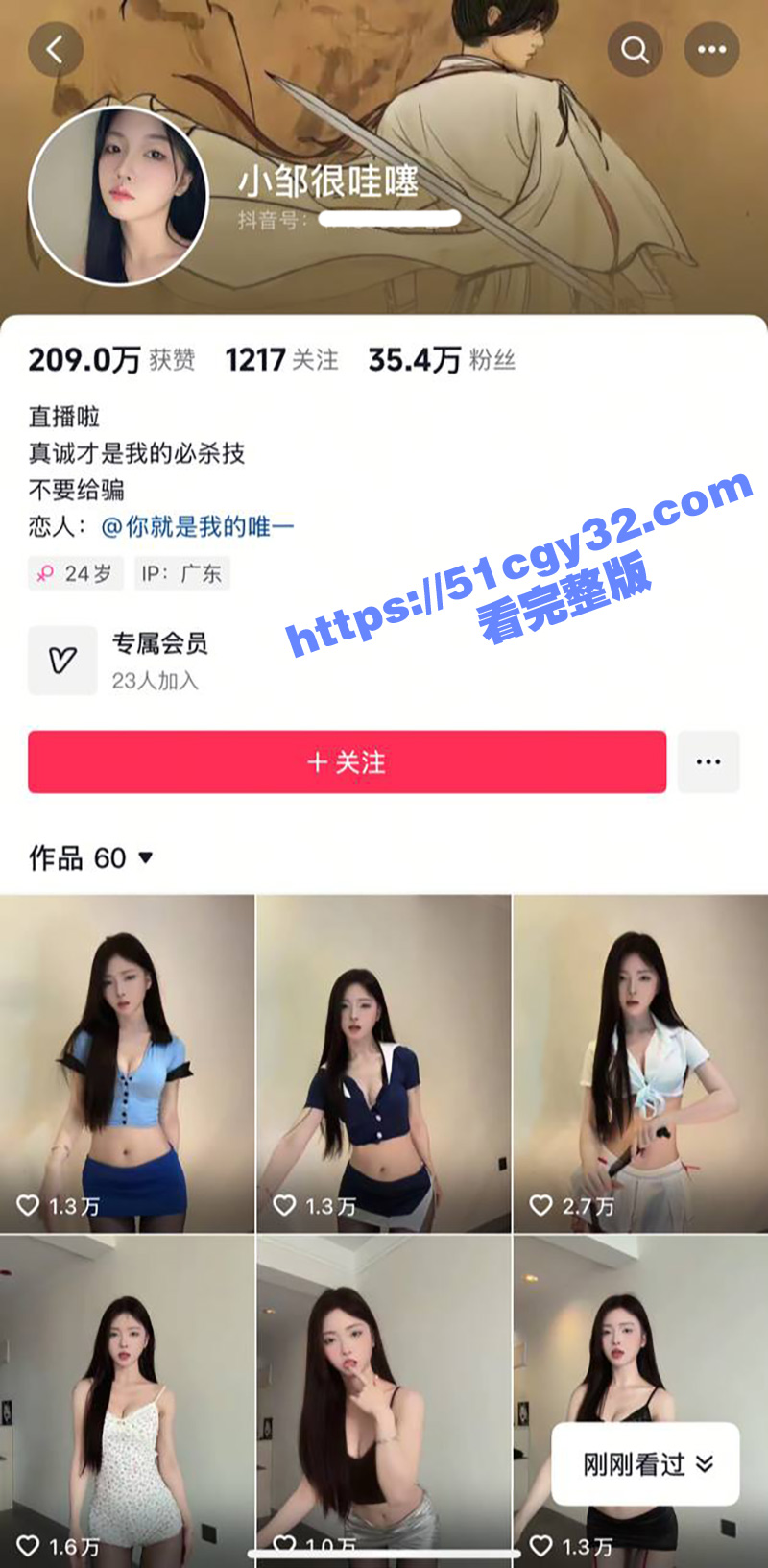This screenshot has height=1568, width=768.
Task: Open search on this profile
Action: (635, 50)
